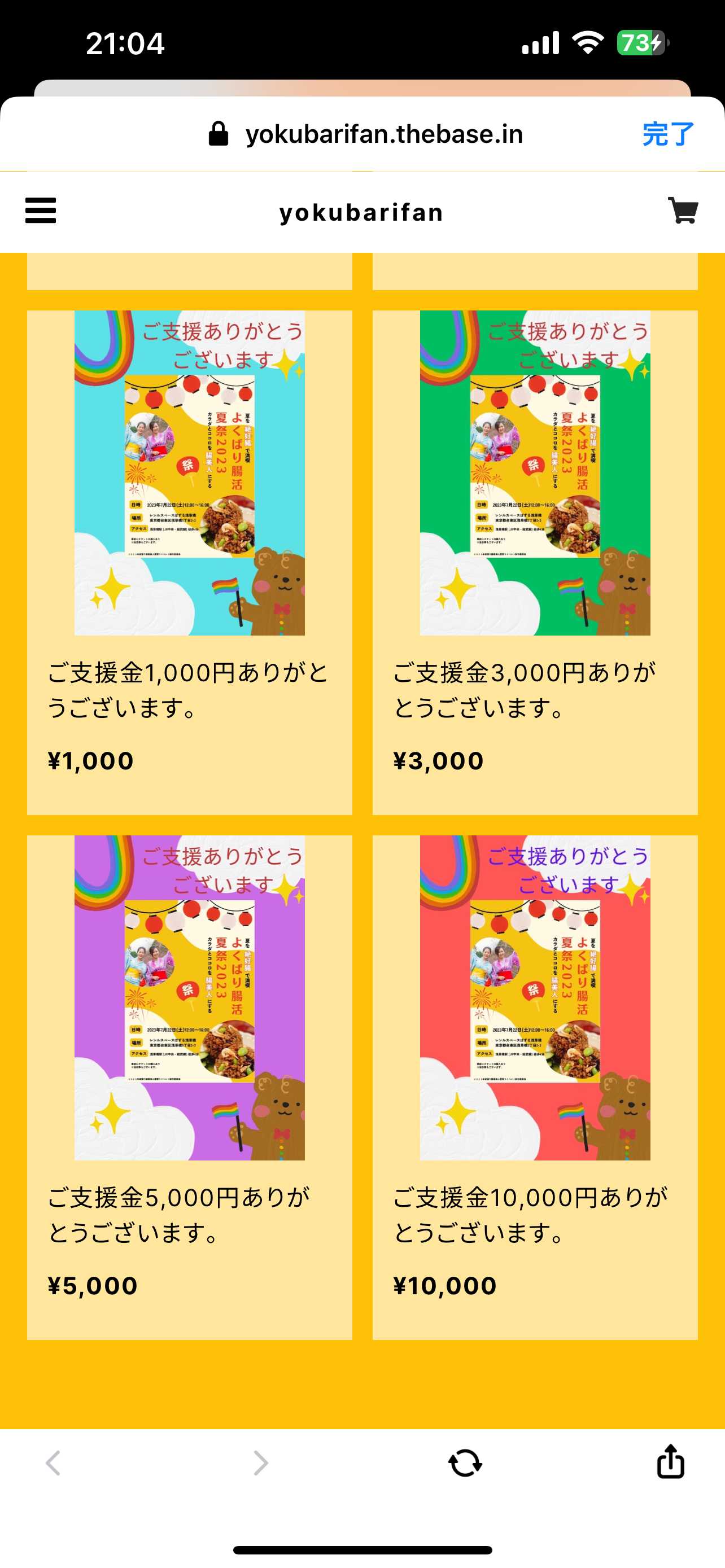The width and height of the screenshot is (725, 1568).
Task: Tap the home indicator bar
Action: click(362, 1548)
